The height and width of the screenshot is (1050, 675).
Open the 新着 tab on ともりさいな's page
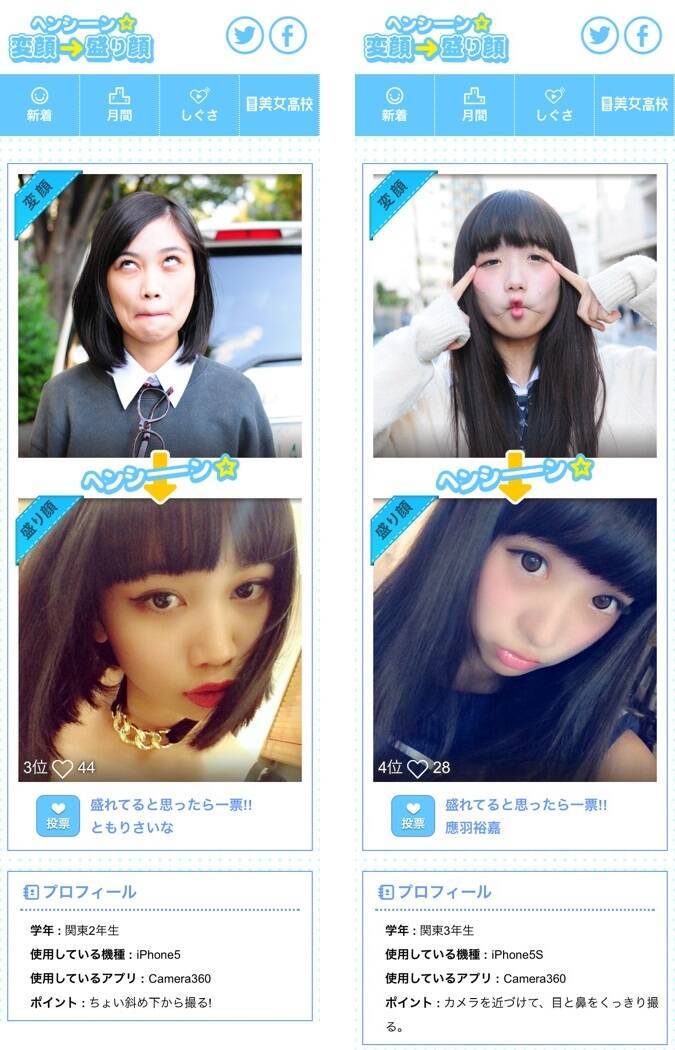(x=40, y=104)
